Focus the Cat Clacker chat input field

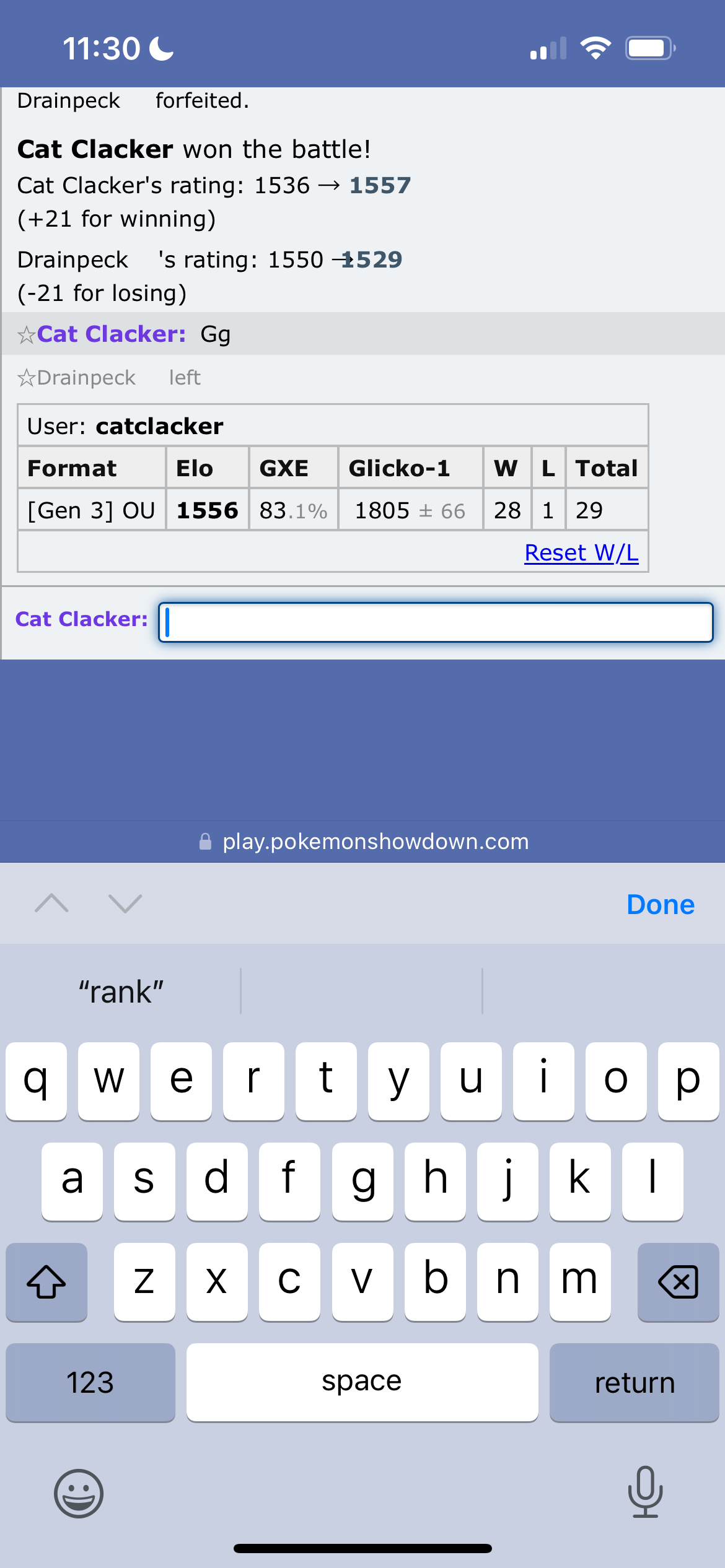(436, 622)
